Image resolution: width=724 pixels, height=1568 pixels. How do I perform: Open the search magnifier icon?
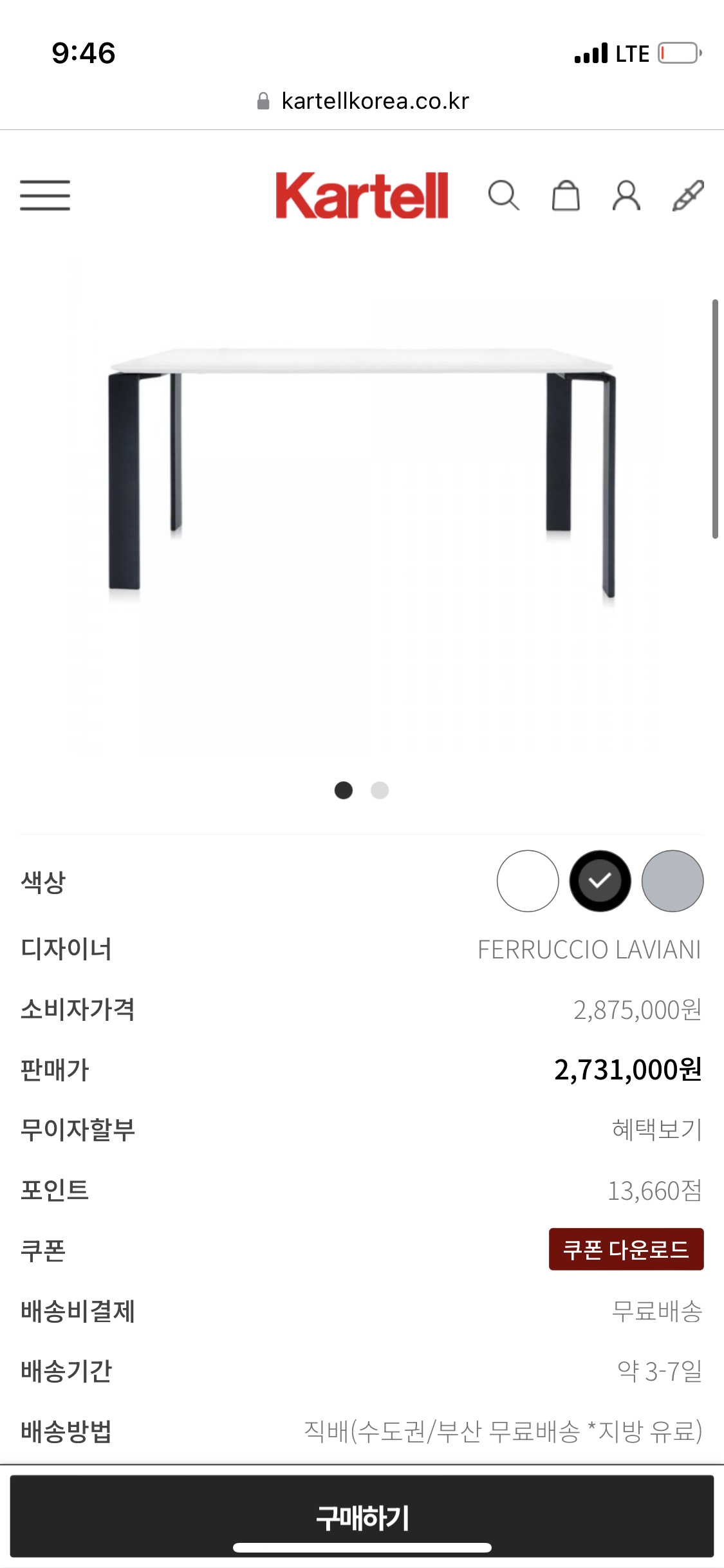point(503,195)
